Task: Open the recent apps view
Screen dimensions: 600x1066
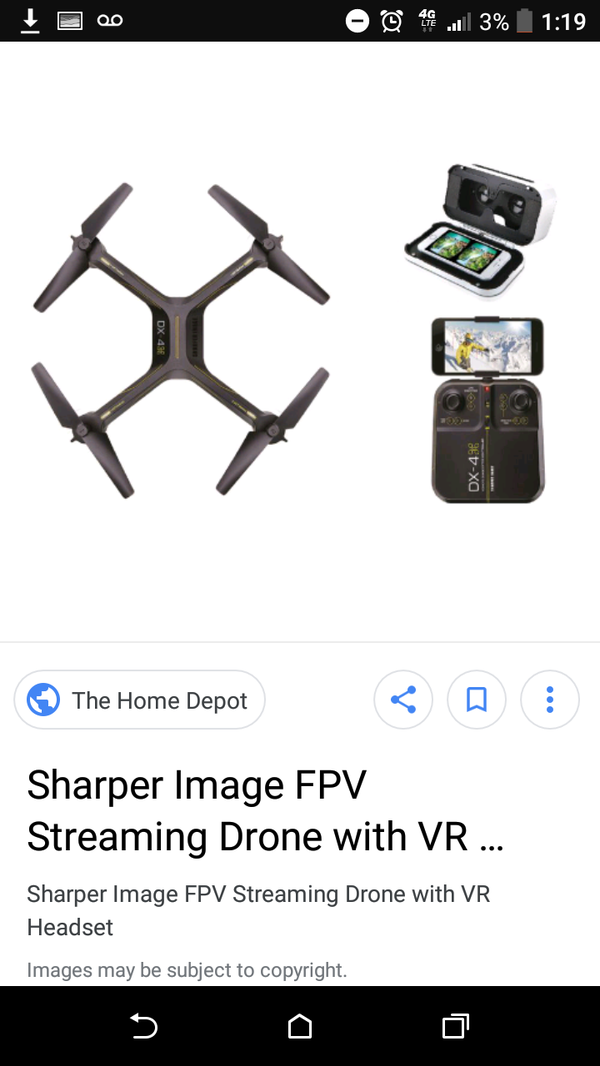Action: [456, 1026]
